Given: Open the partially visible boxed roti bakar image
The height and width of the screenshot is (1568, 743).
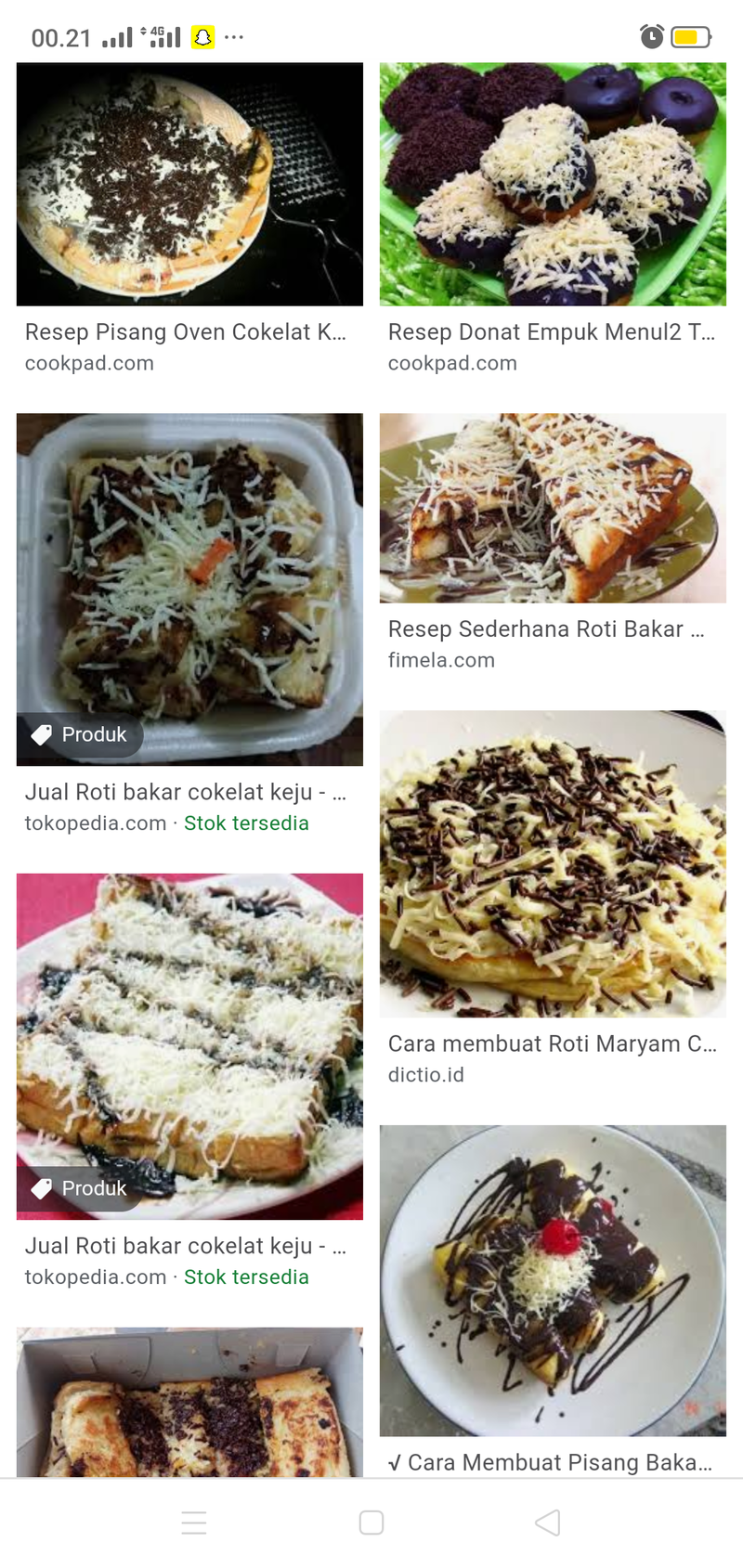Looking at the screenshot, I should click(189, 1402).
